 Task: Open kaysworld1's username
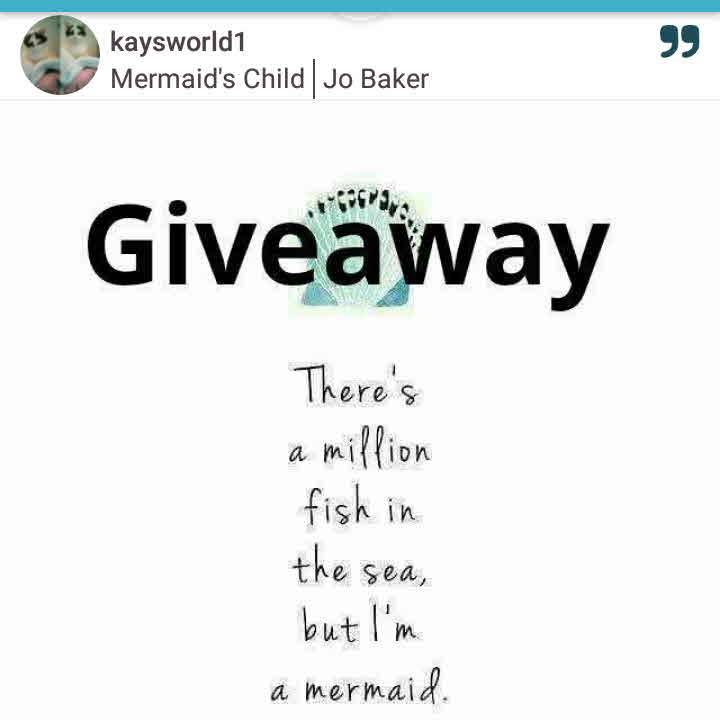[x=178, y=43]
